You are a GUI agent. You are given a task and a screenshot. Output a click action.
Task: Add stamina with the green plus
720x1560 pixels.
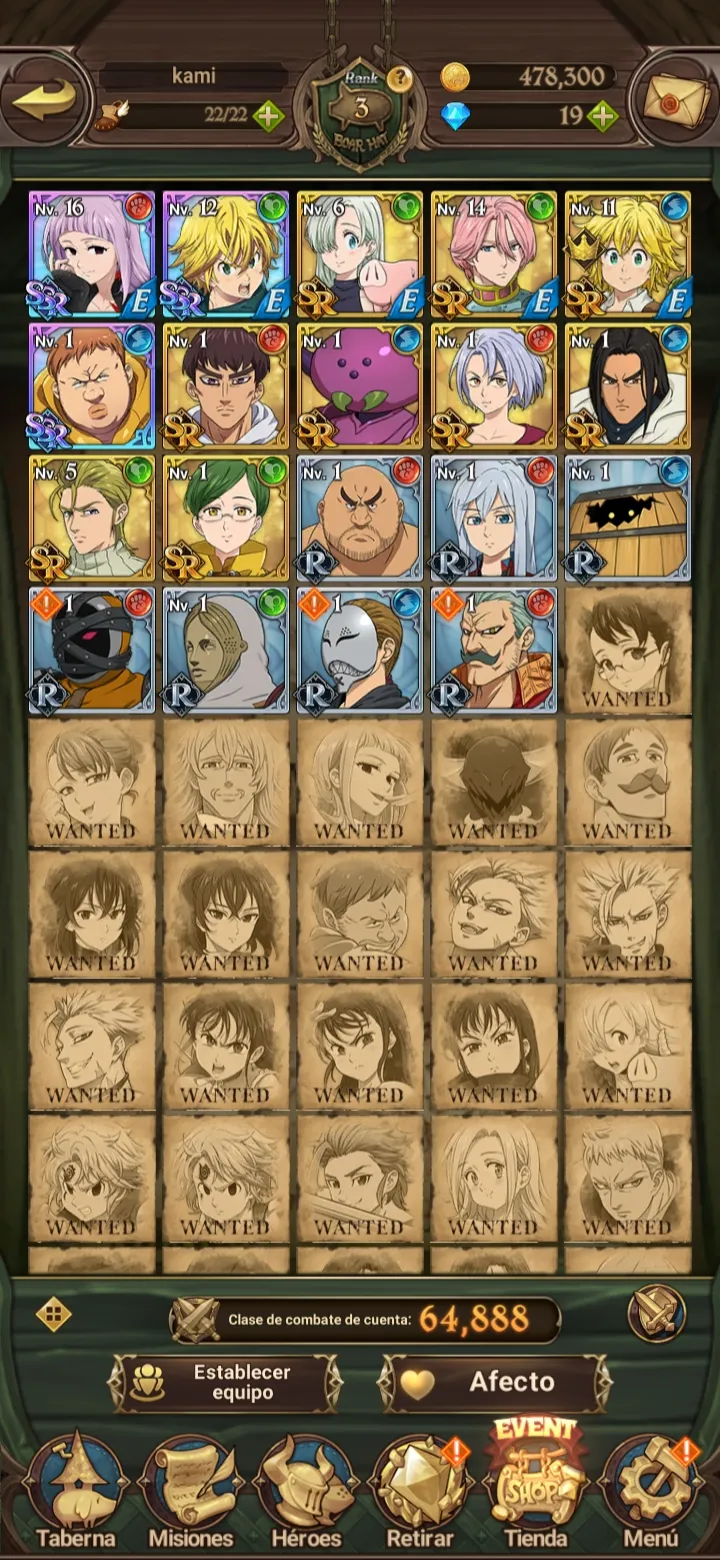[268, 116]
